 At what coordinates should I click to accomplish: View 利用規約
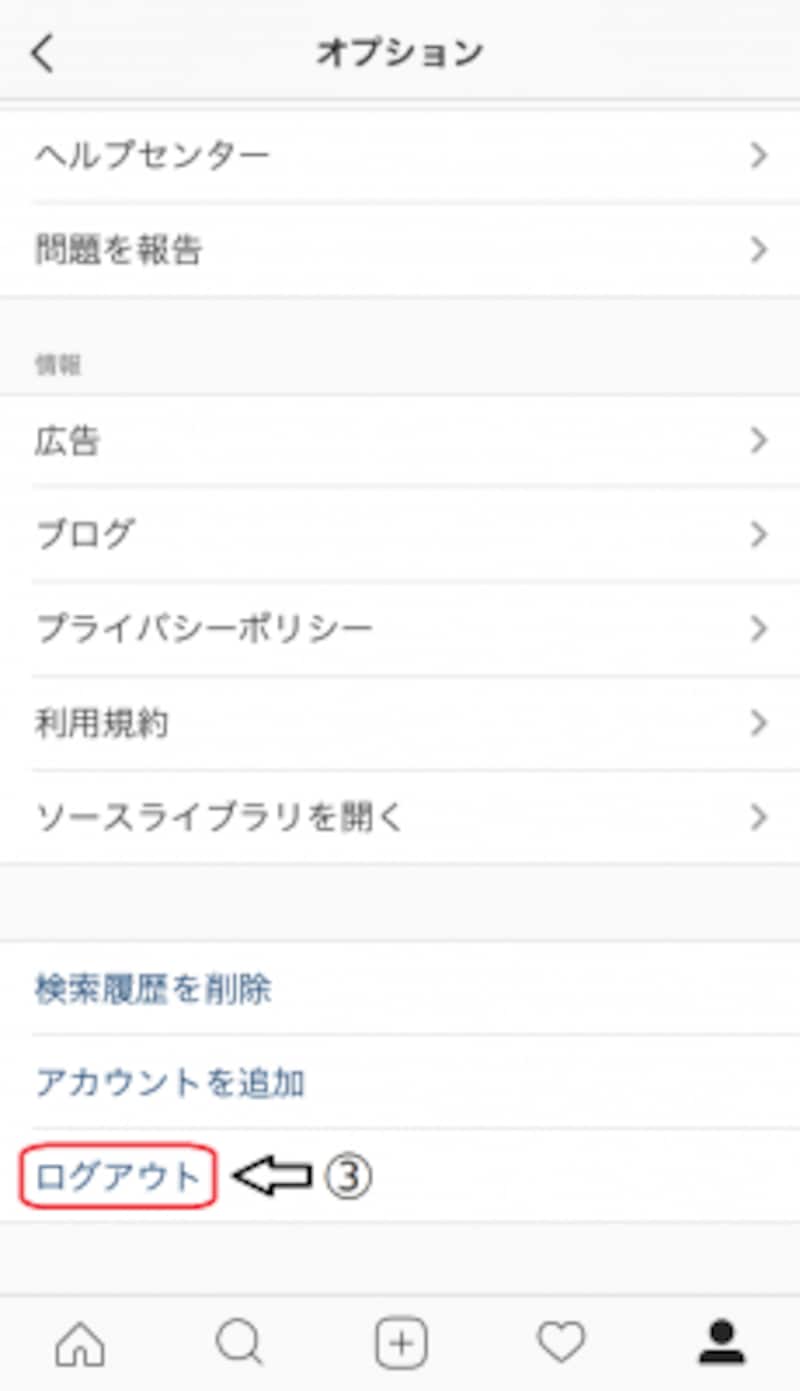(x=400, y=723)
